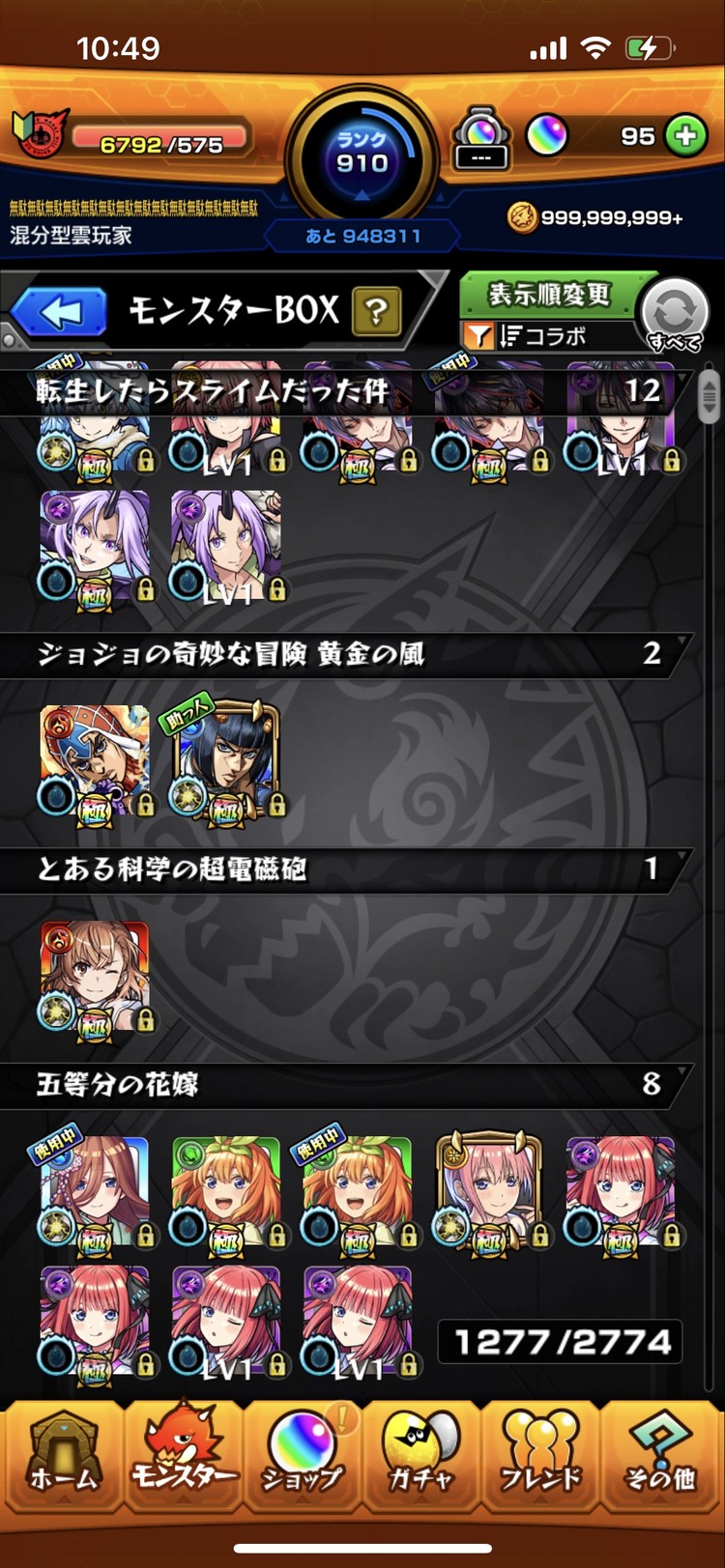
Task: Add orbs with the green plus button
Action: (x=686, y=136)
